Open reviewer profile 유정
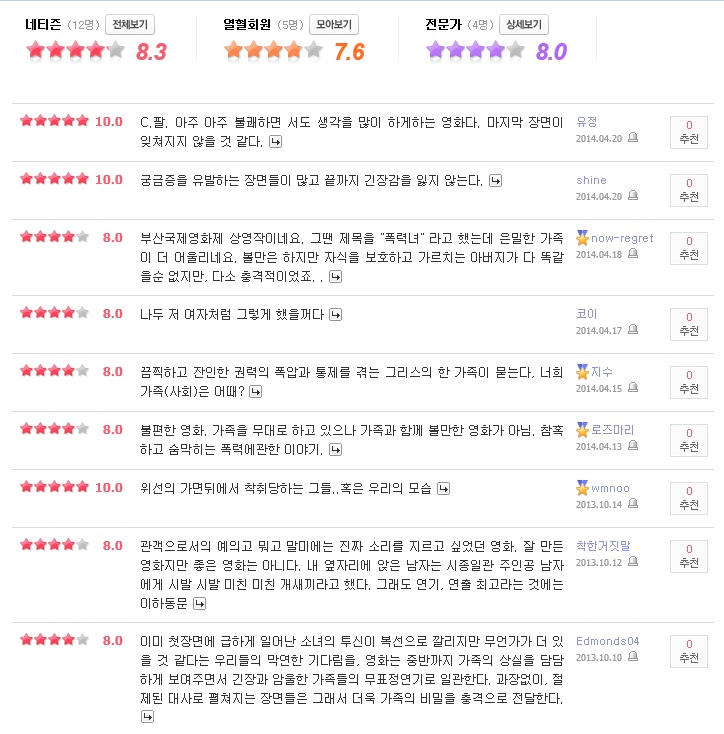Viewport: 724px width, 734px height. (x=586, y=122)
